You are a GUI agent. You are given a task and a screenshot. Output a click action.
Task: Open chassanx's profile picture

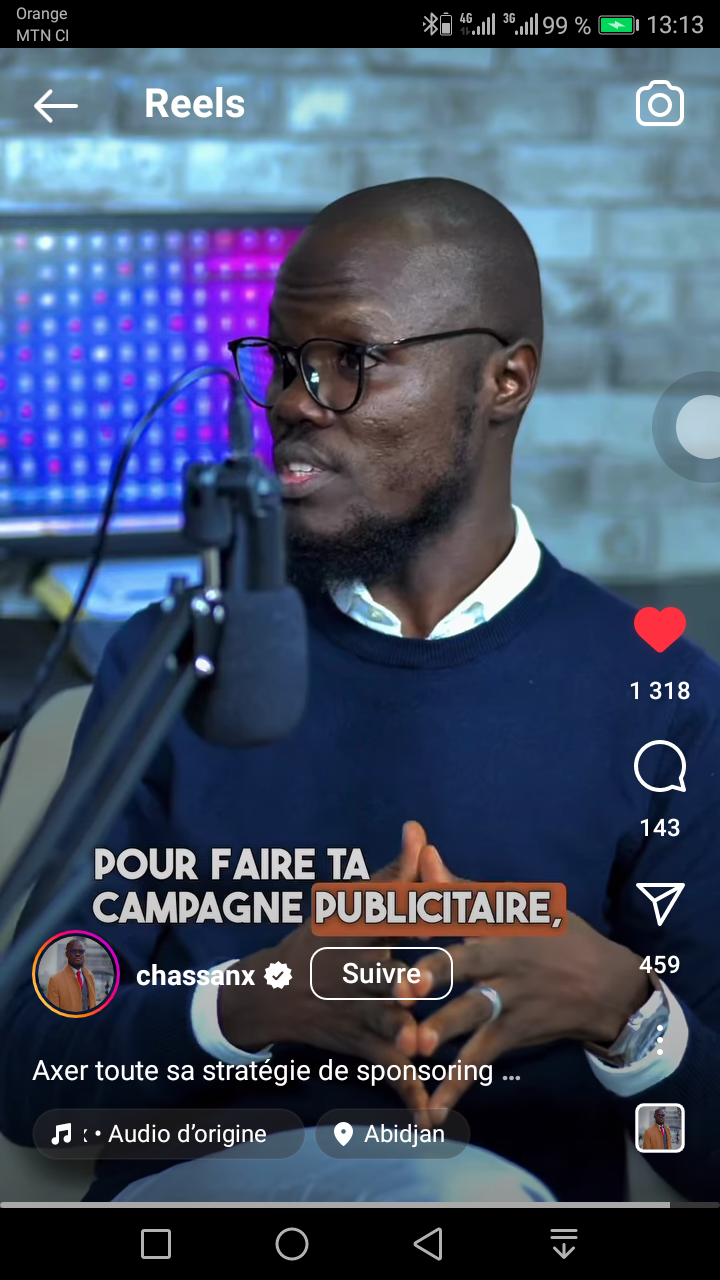(x=76, y=974)
